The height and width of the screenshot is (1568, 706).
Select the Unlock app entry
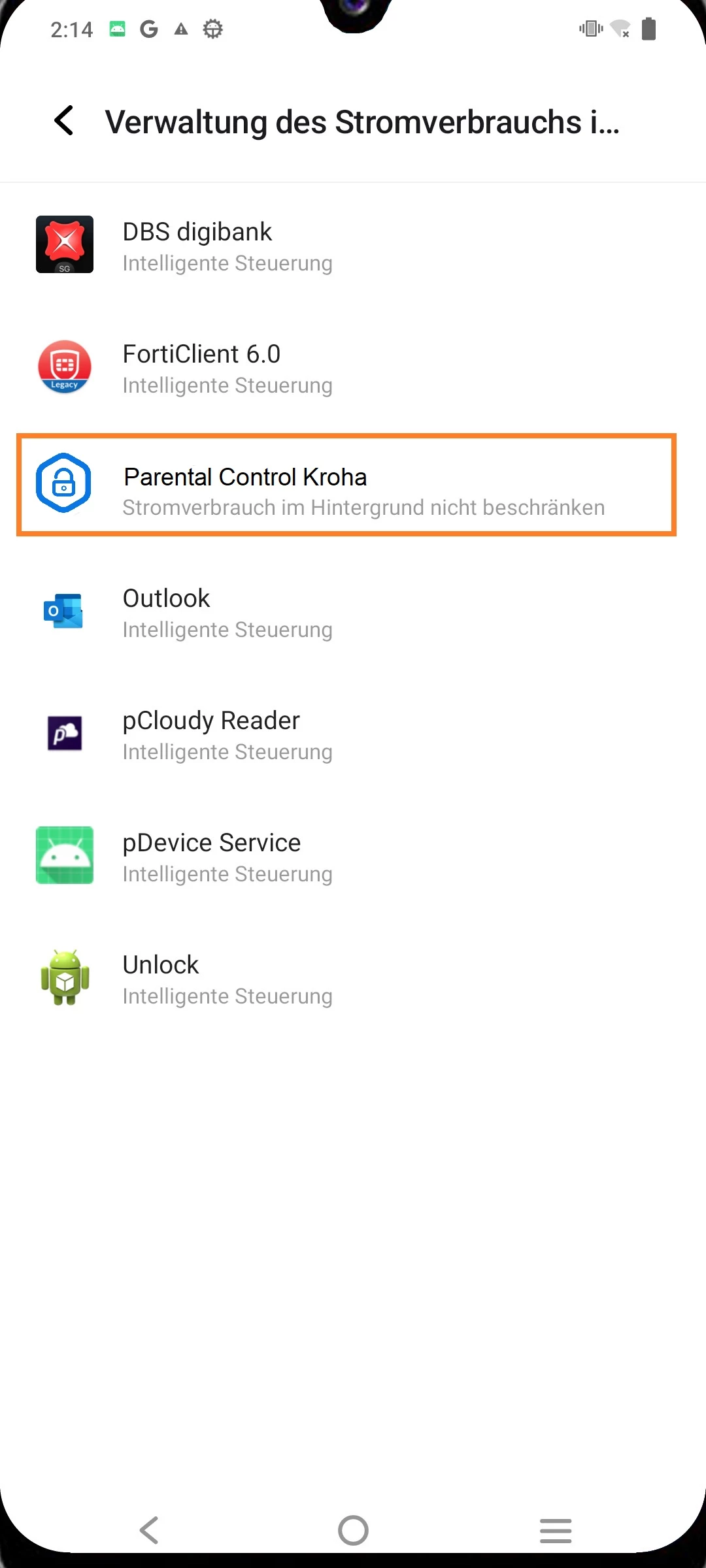[353, 979]
